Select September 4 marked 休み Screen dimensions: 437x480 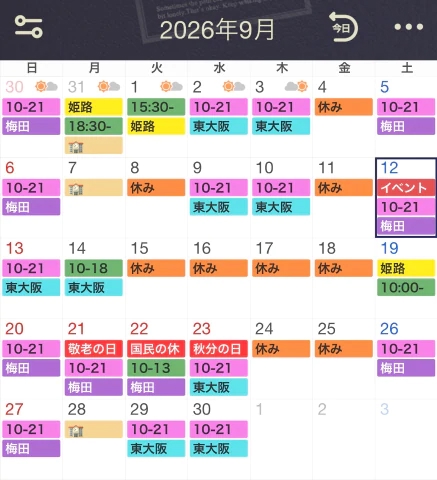(x=344, y=117)
